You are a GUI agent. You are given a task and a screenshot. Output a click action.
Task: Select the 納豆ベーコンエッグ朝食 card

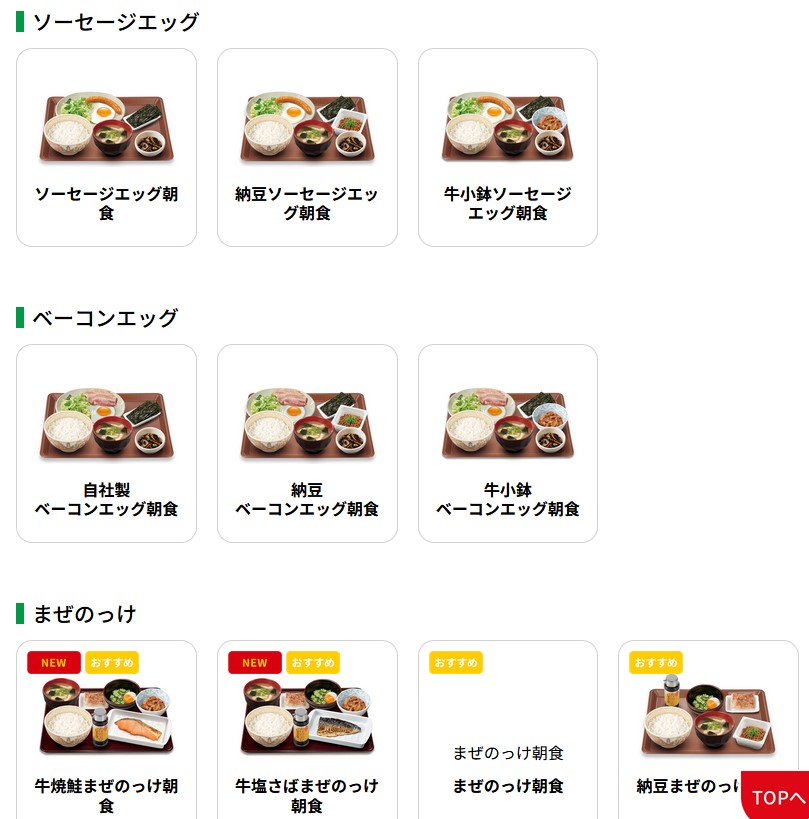coord(307,443)
